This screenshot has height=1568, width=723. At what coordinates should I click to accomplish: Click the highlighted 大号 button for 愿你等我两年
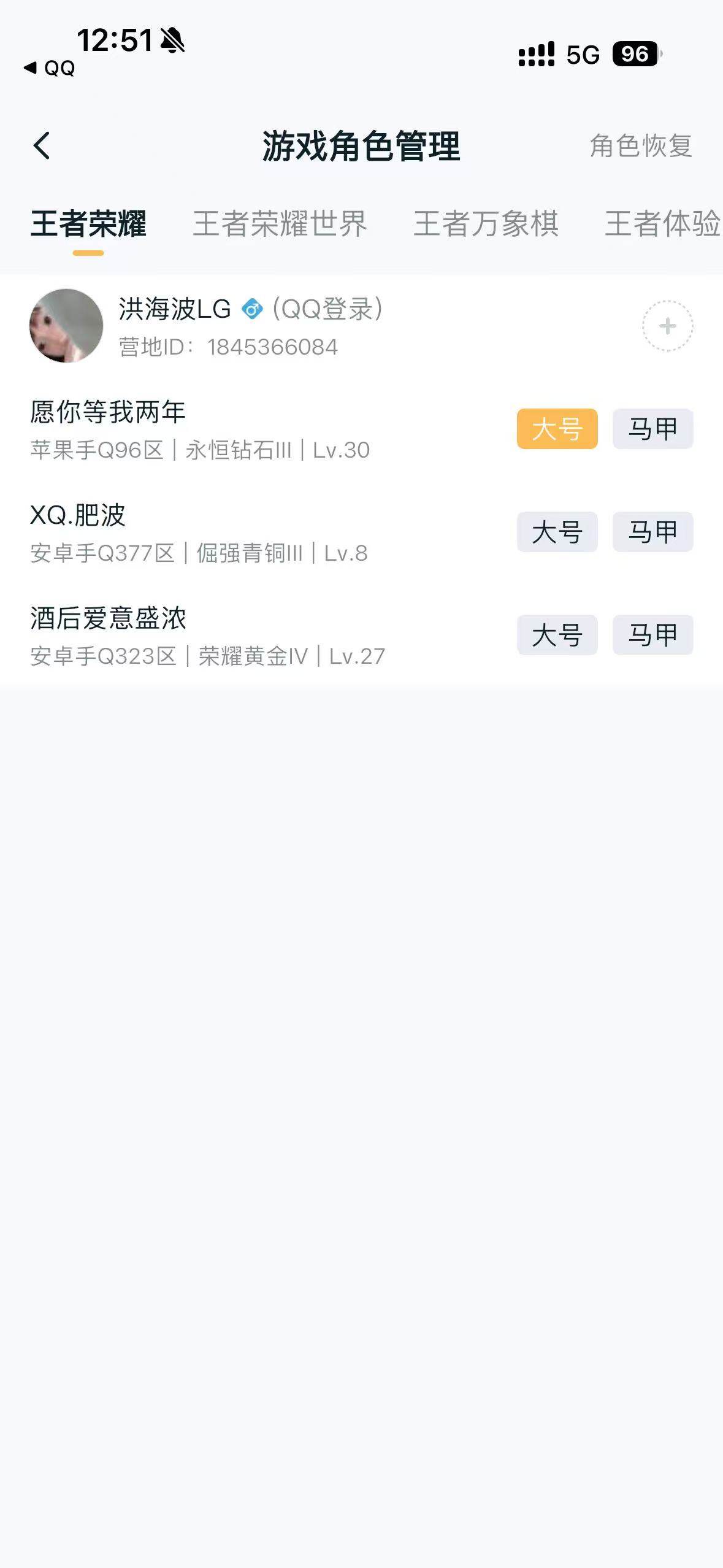[557, 429]
